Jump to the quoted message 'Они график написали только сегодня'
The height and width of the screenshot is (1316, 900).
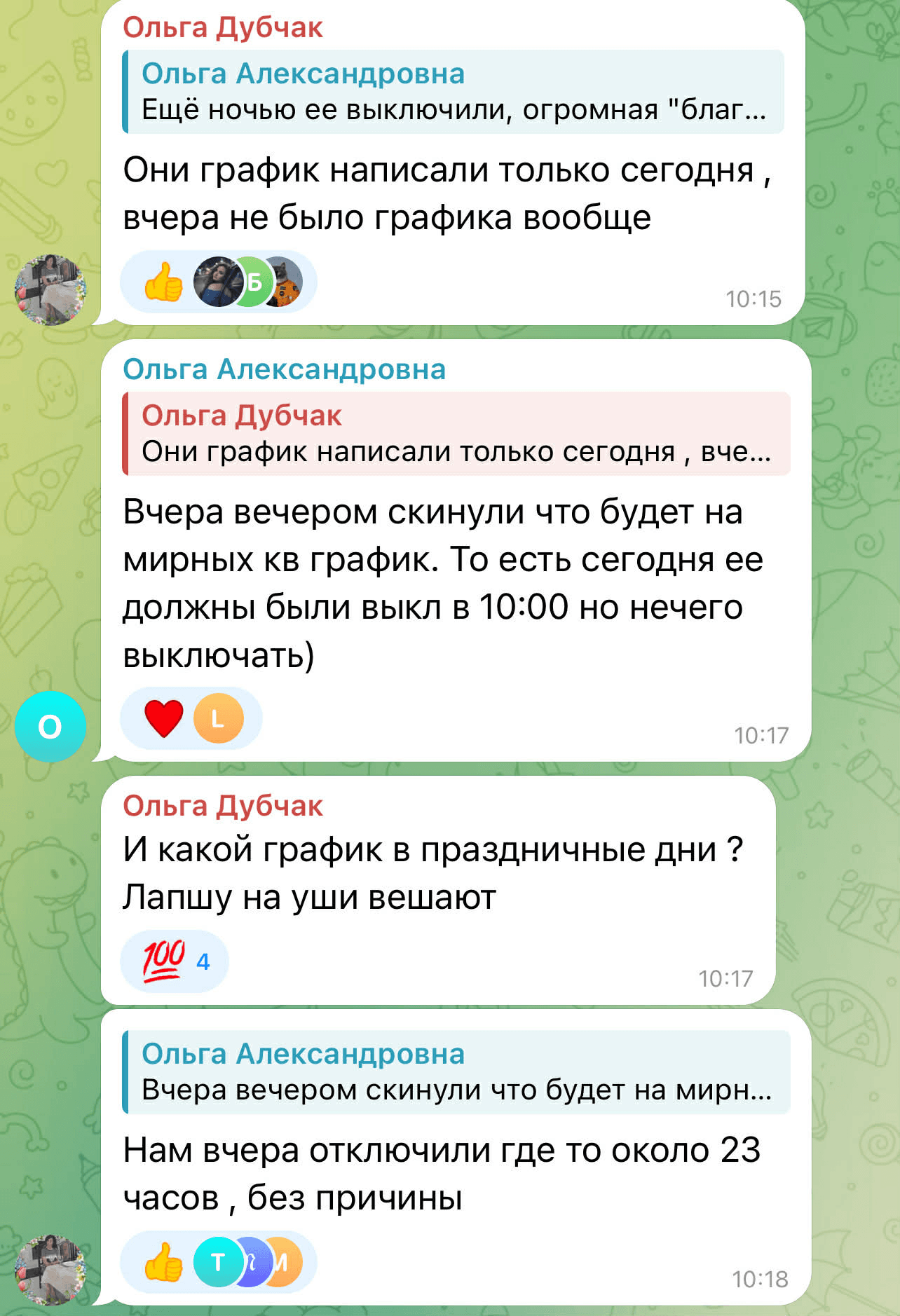point(456,434)
